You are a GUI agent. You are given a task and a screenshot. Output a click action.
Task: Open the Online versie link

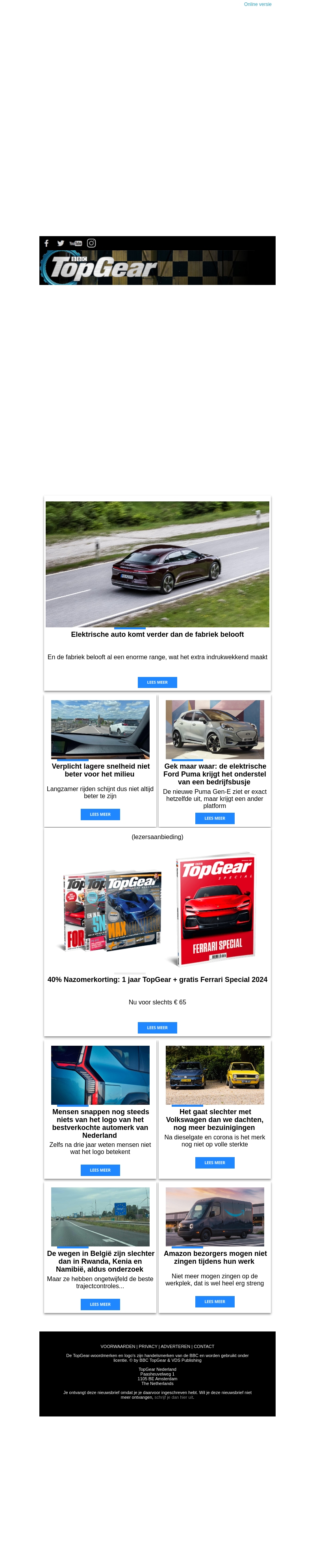(257, 4)
